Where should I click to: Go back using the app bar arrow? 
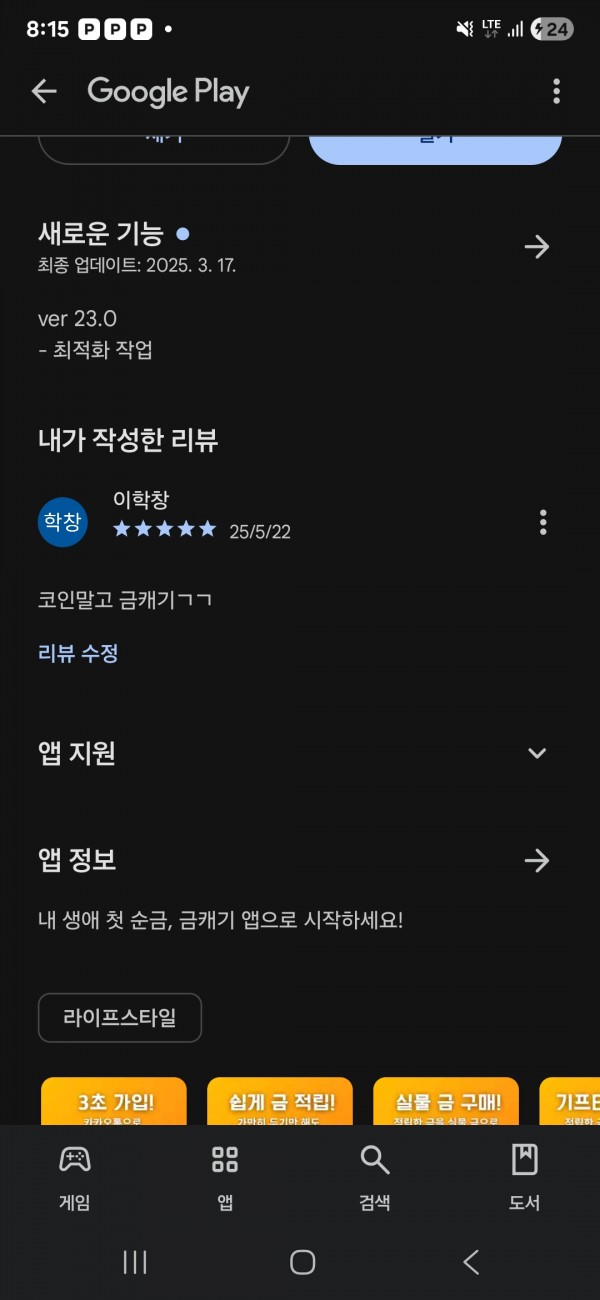click(x=44, y=92)
